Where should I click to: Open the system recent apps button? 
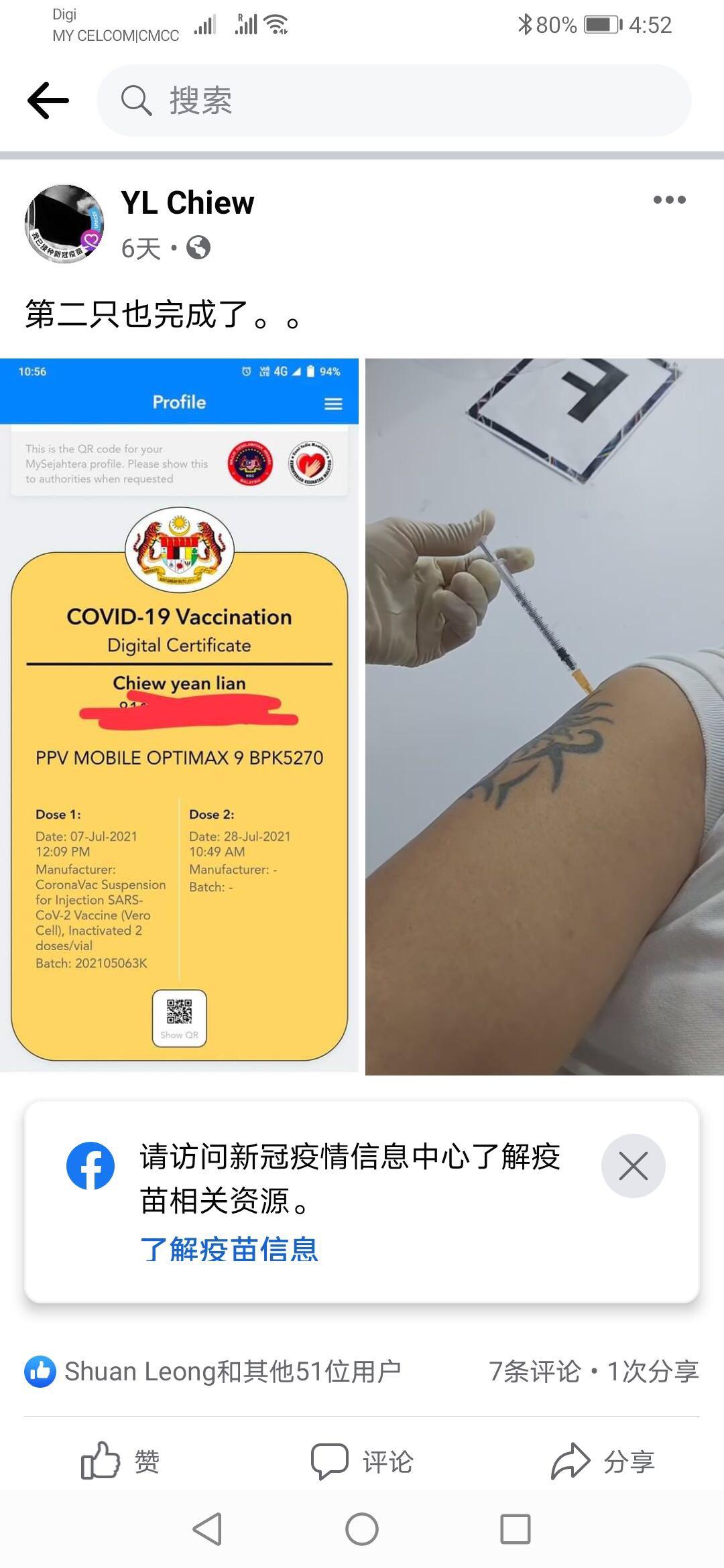pyautogui.click(x=516, y=1530)
